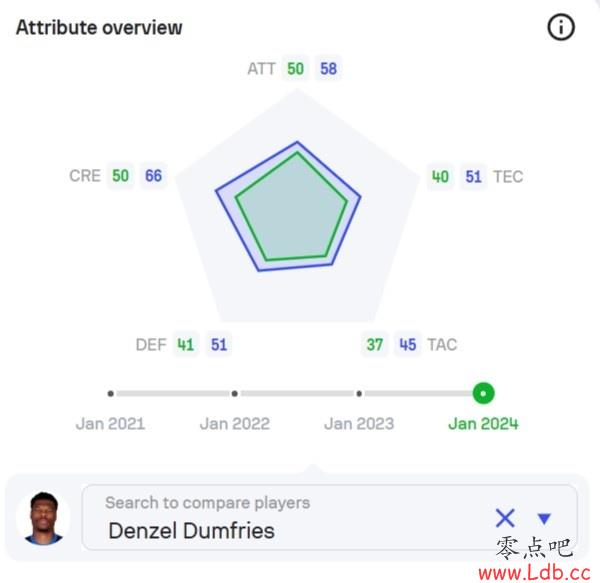Select the Jan 2022 timeline point

coord(234,393)
